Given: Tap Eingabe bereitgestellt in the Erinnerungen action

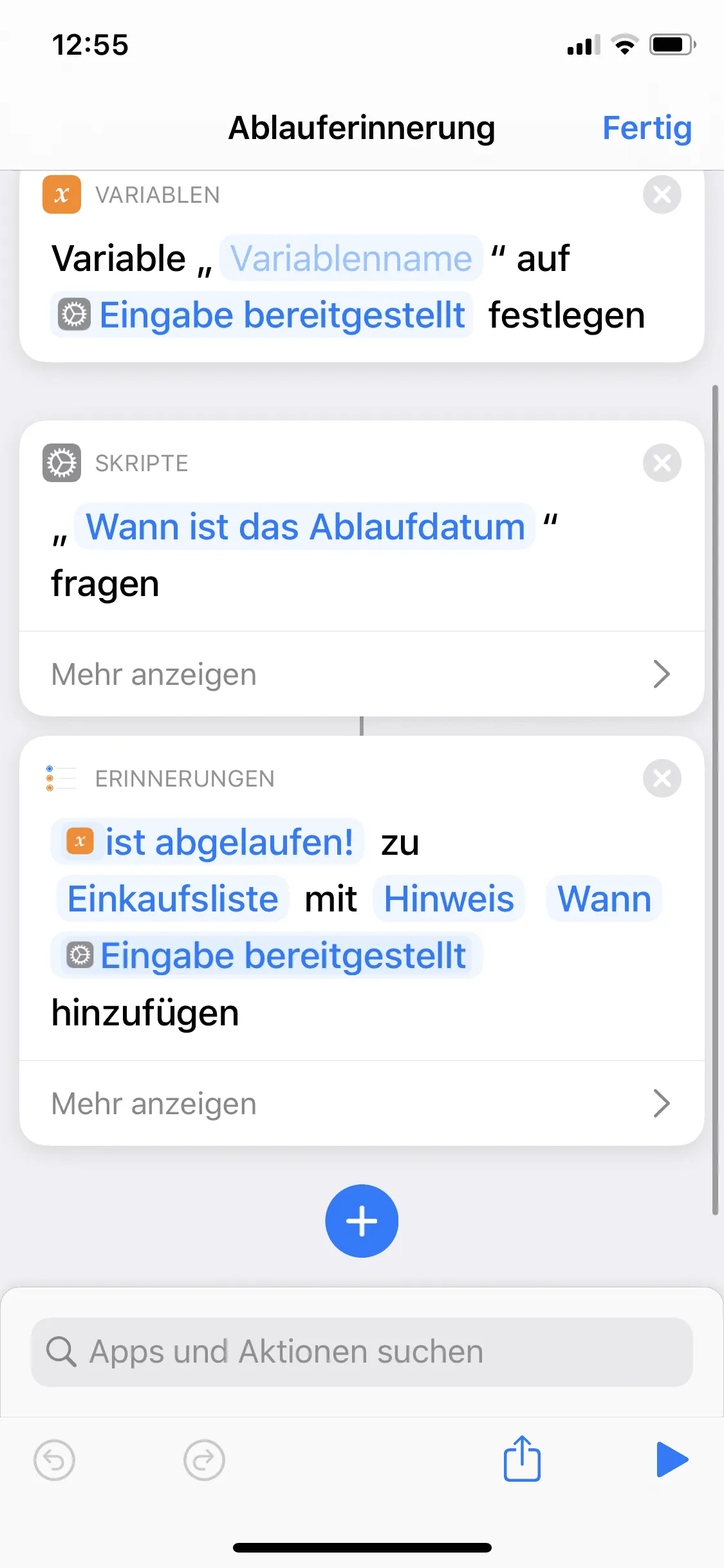Looking at the screenshot, I should pos(266,955).
